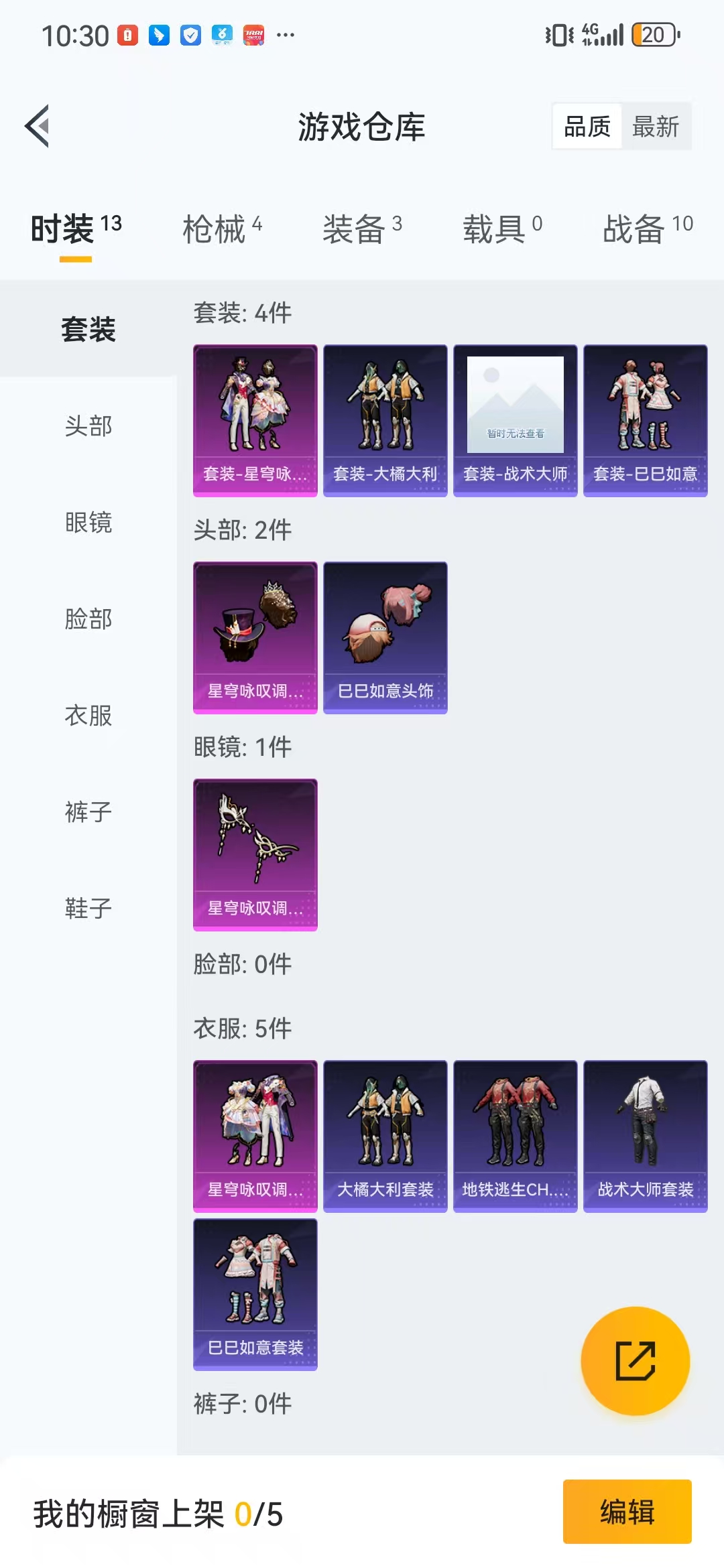This screenshot has height=1568, width=724.
Task: Open the 套装-战术大师 item
Action: tap(516, 421)
